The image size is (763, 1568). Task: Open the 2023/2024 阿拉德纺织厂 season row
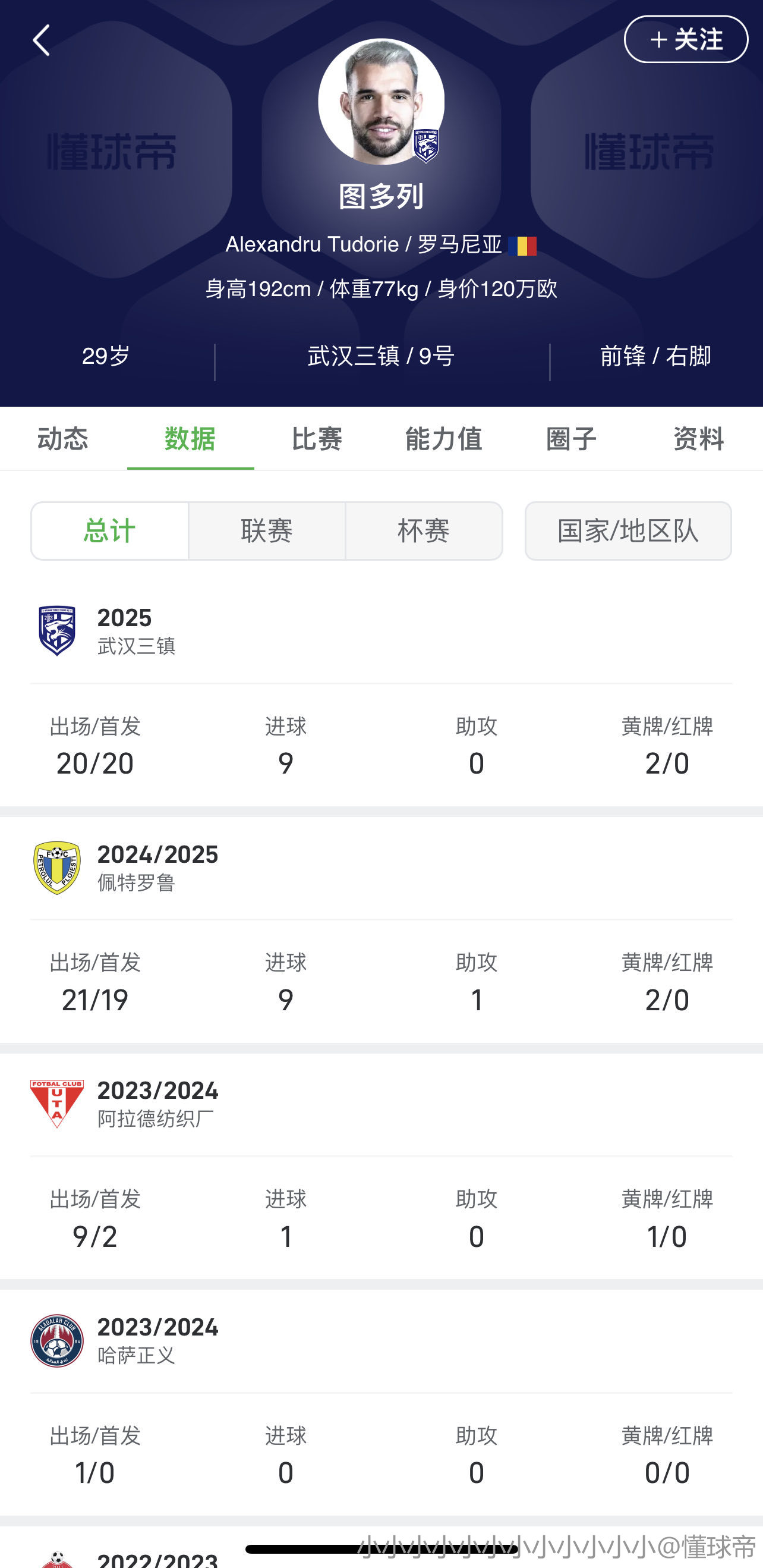tap(381, 1104)
